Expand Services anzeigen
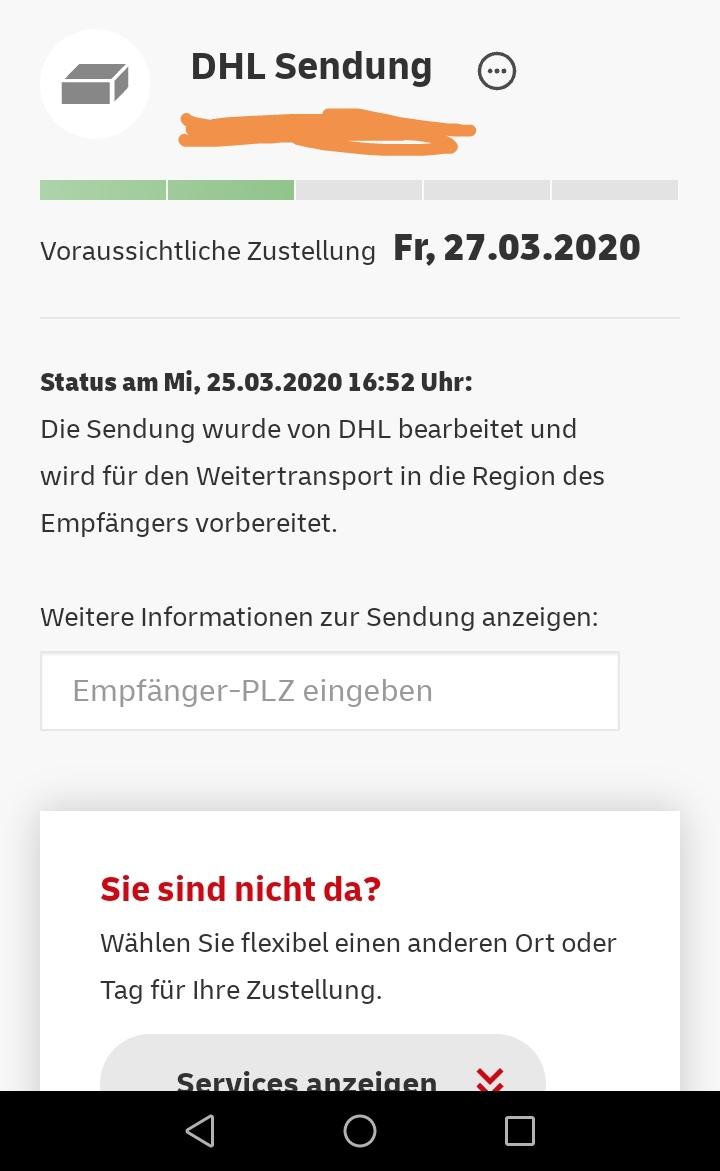This screenshot has height=1171, width=720. pos(323,1063)
